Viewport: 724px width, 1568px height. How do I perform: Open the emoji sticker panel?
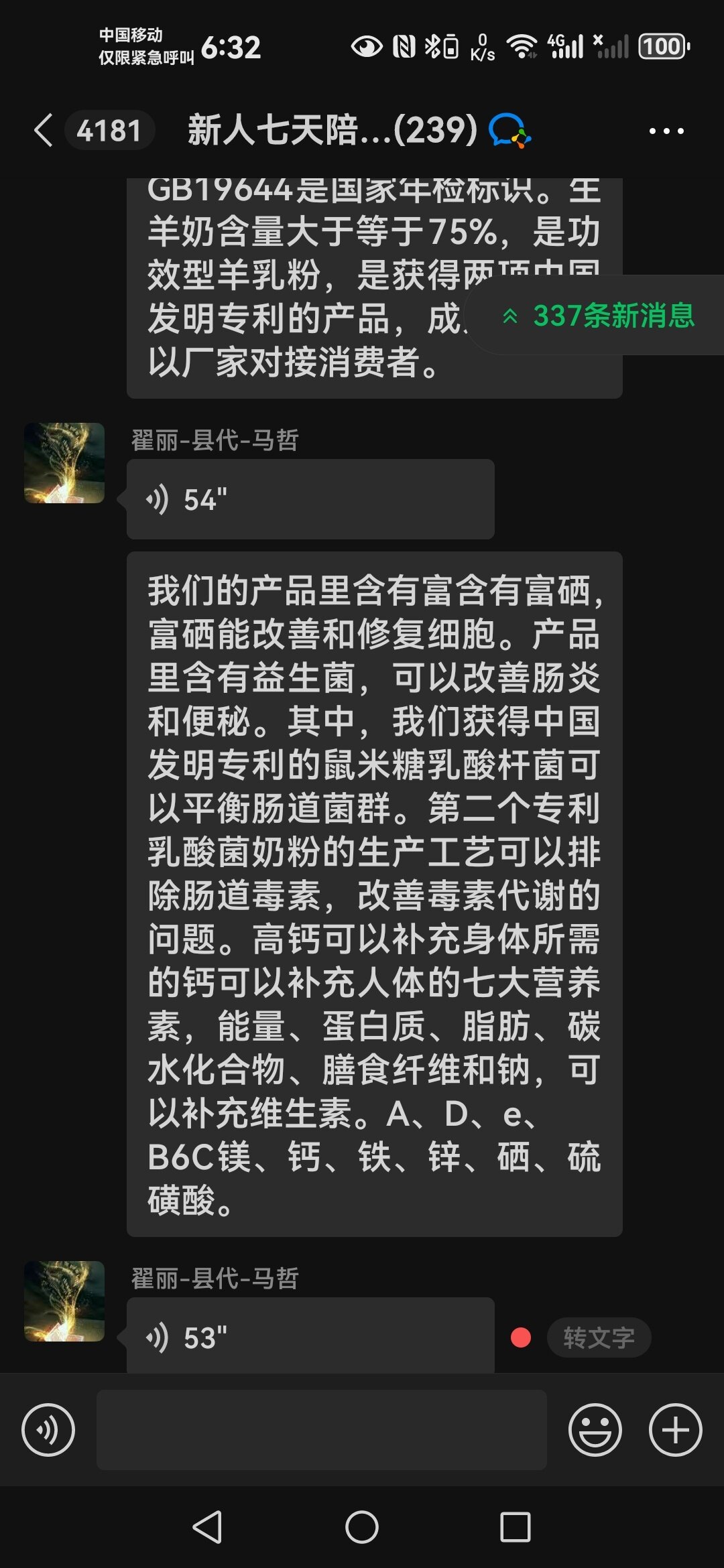(595, 1429)
